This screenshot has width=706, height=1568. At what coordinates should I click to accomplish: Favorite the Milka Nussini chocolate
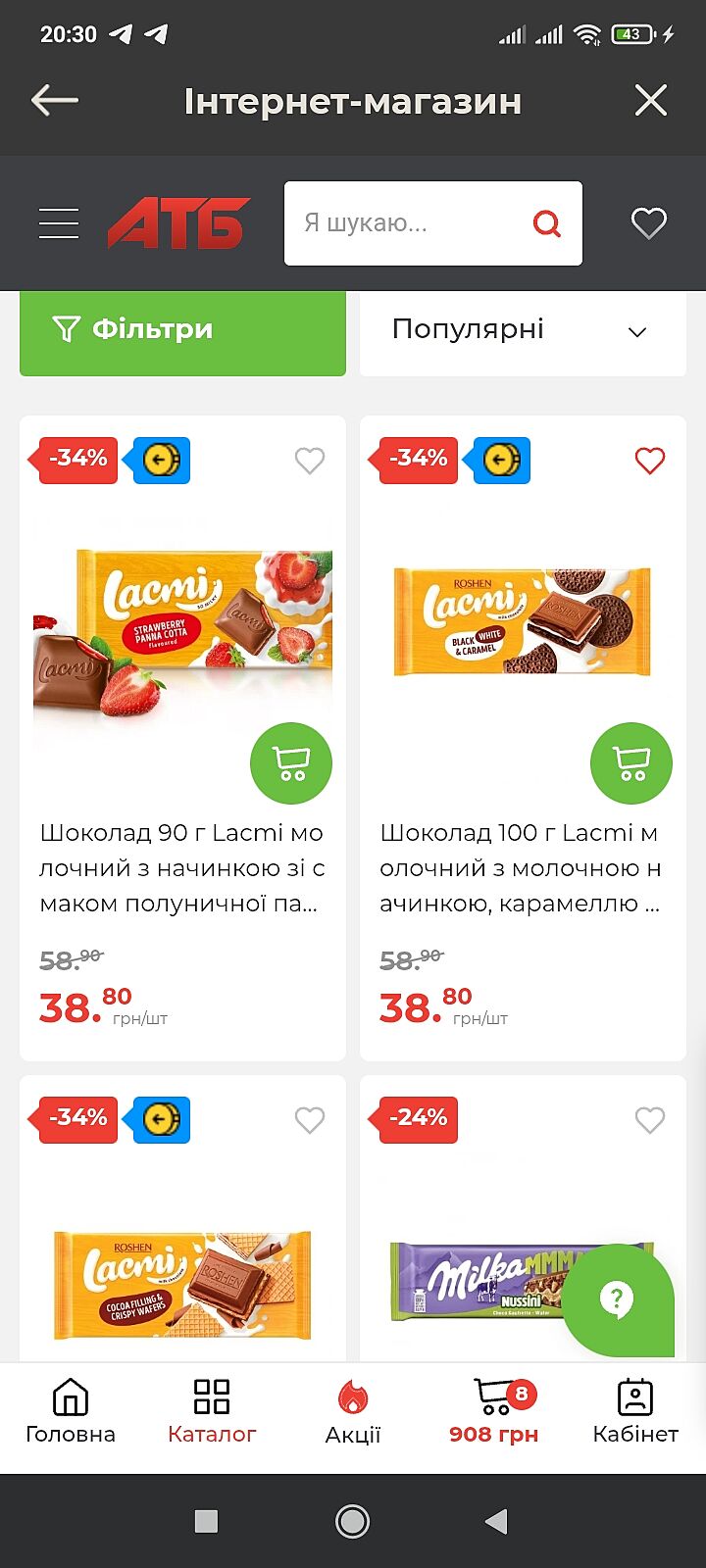(x=649, y=1119)
